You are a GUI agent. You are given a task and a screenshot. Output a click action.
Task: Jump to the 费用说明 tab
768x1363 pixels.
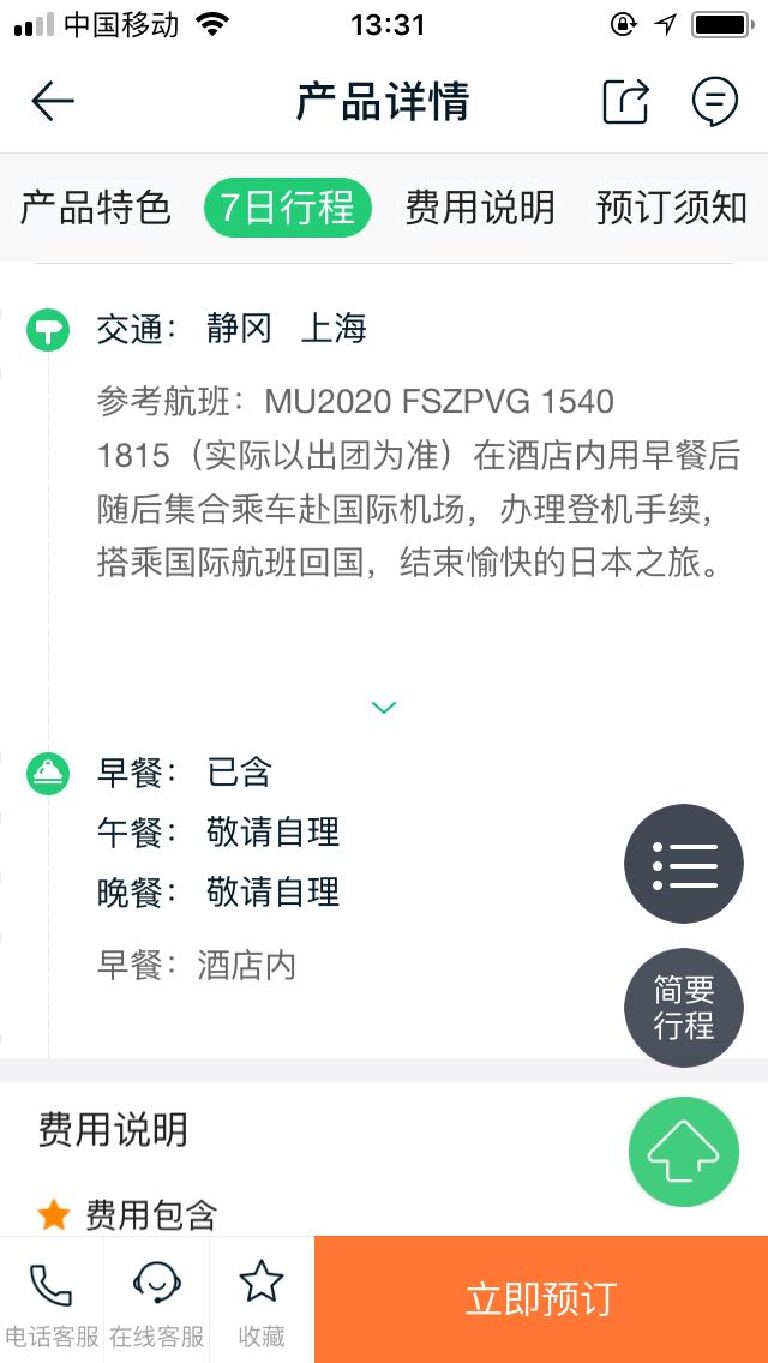pos(480,208)
